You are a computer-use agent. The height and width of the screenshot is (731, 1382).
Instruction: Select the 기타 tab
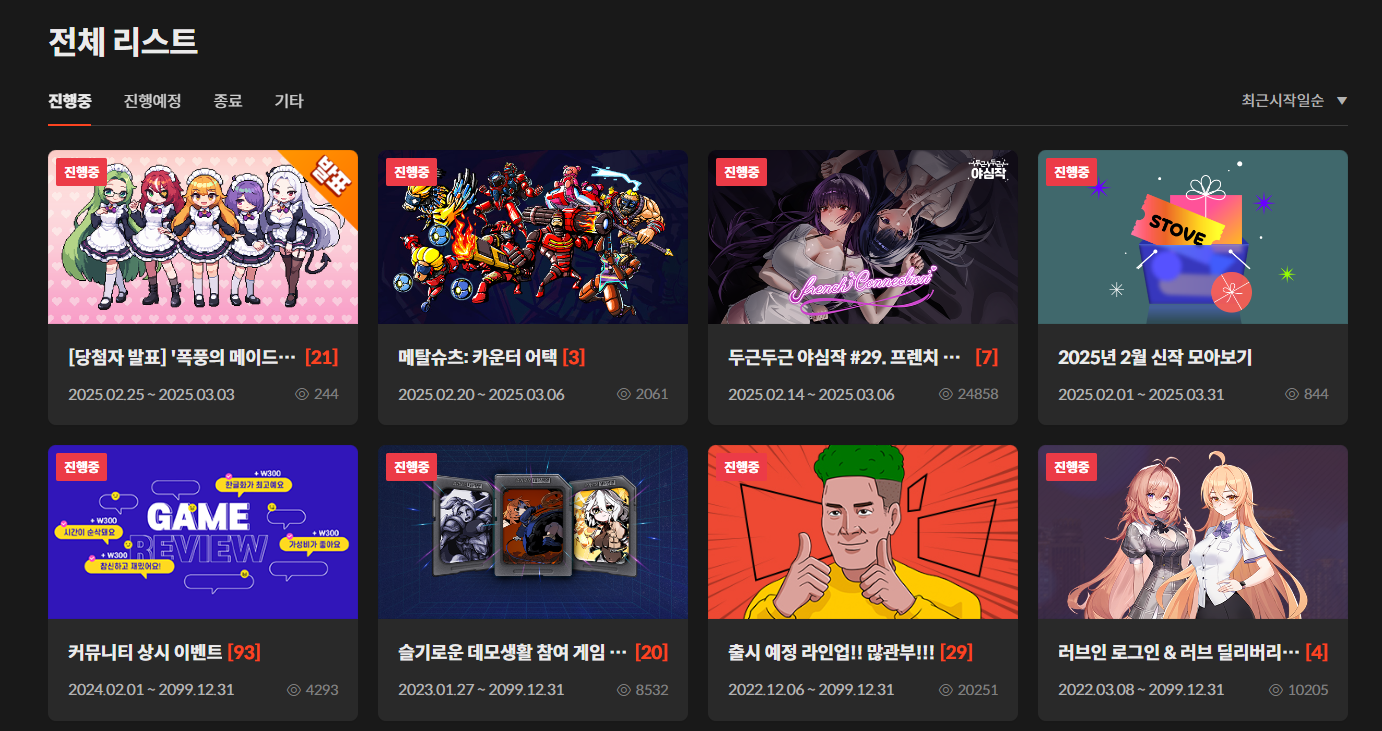click(x=289, y=101)
